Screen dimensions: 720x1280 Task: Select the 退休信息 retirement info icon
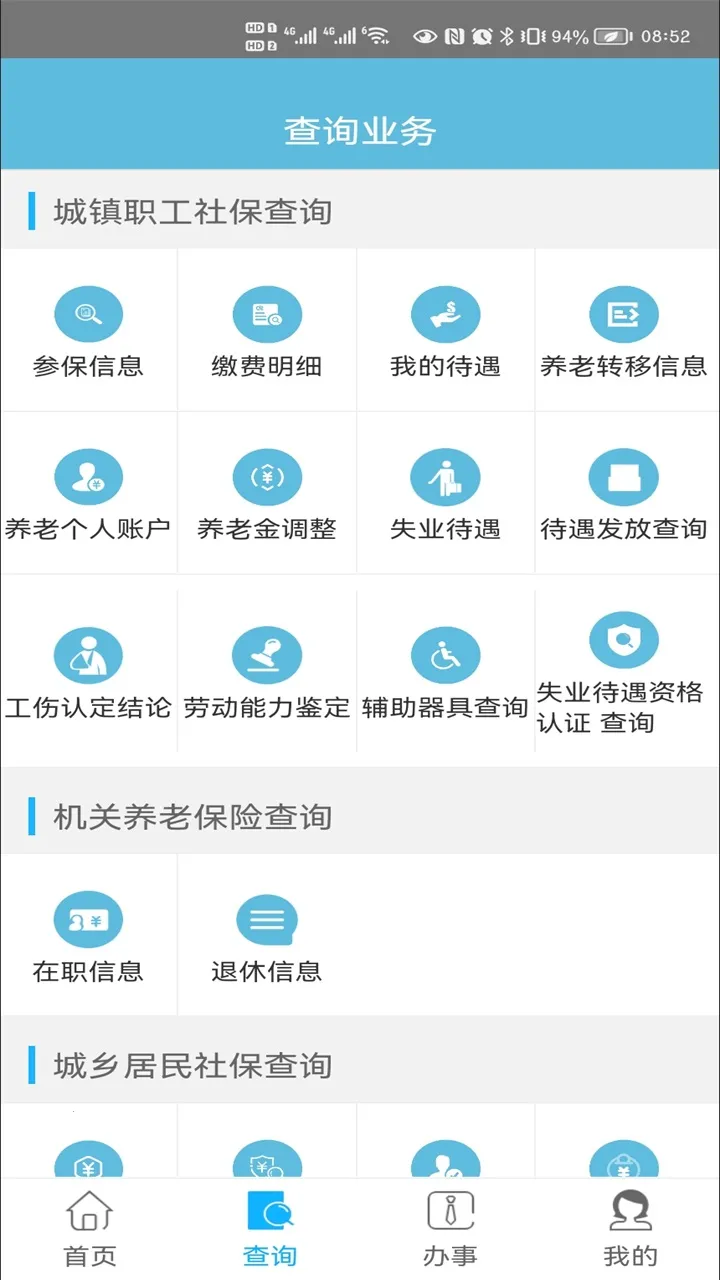click(x=267, y=938)
